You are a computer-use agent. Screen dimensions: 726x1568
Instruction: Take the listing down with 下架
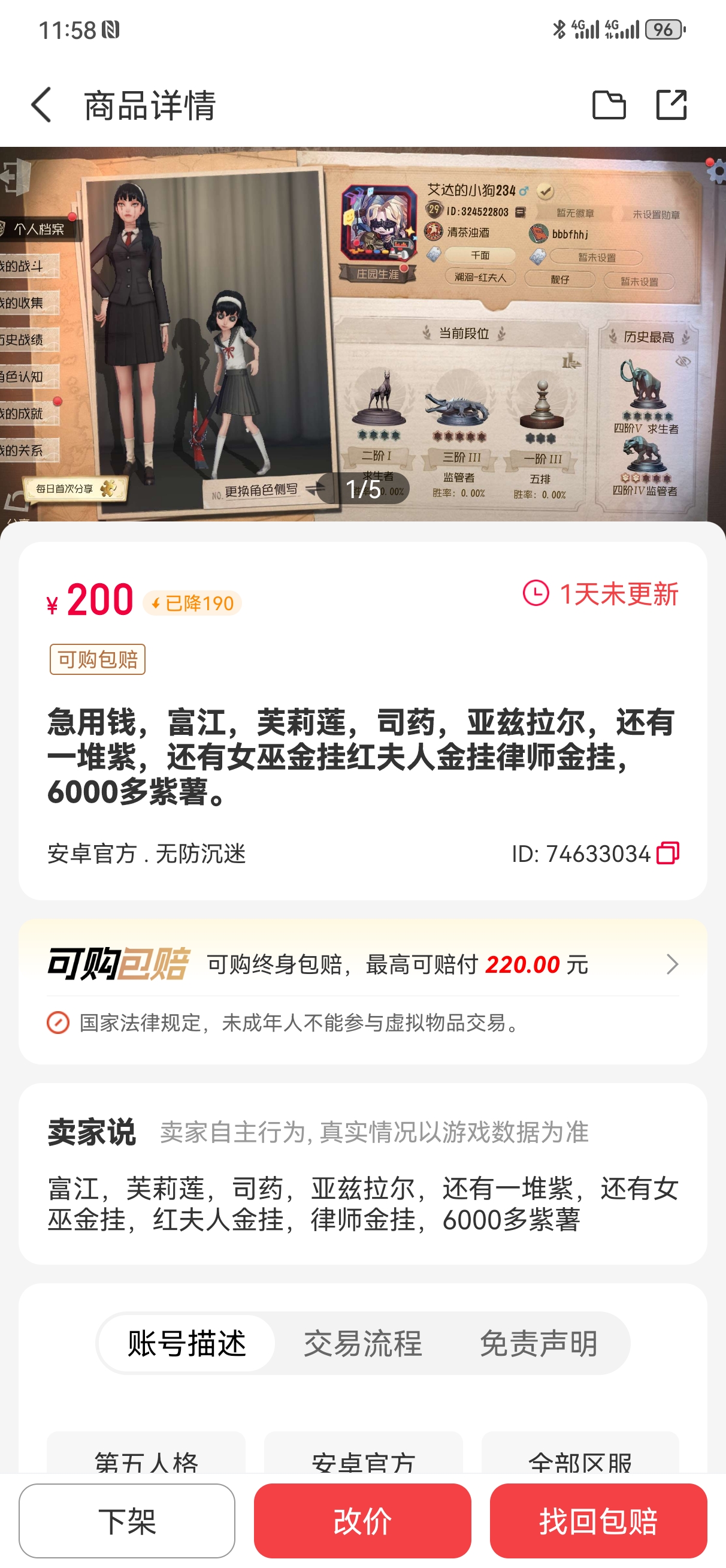click(126, 1521)
